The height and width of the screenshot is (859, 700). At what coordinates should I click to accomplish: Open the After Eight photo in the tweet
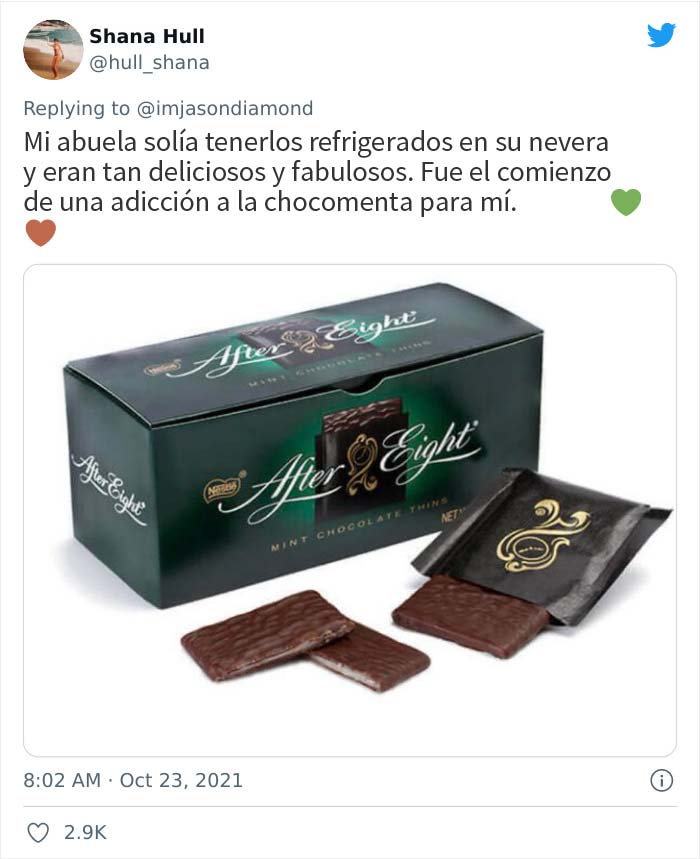click(x=349, y=510)
